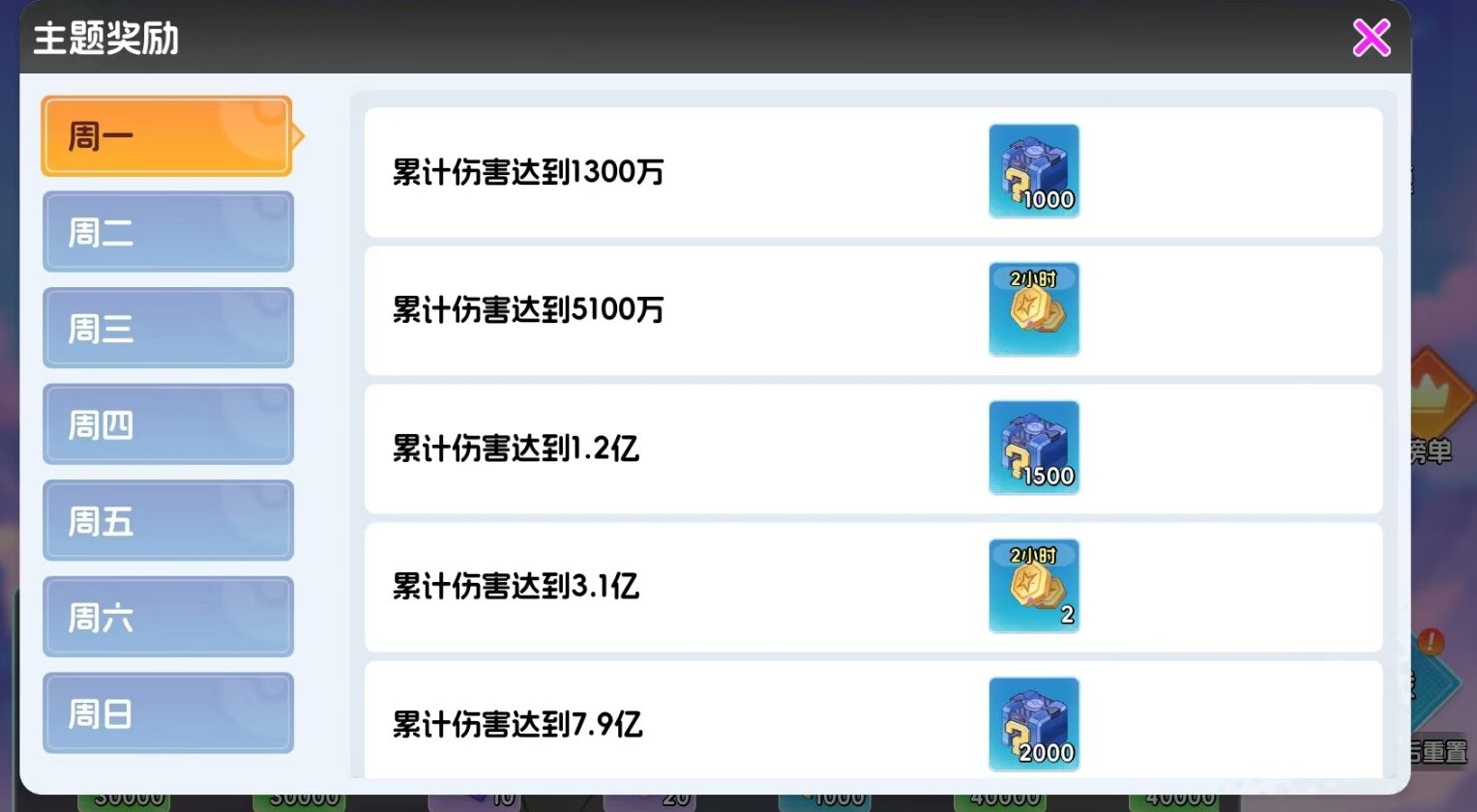Select the 周一 tab
The height and width of the screenshot is (812, 1477).
[x=166, y=136]
